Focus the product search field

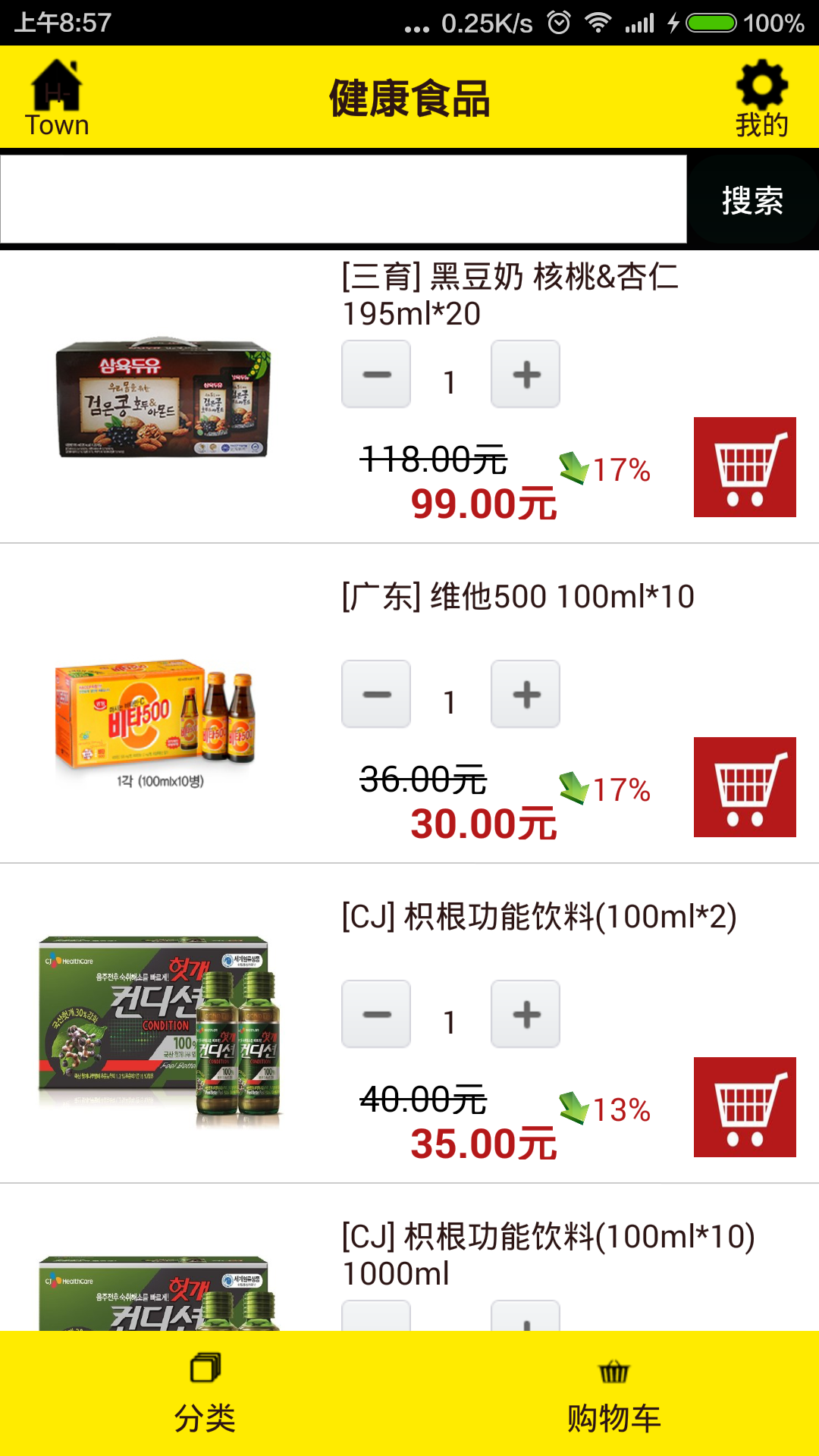point(344,199)
